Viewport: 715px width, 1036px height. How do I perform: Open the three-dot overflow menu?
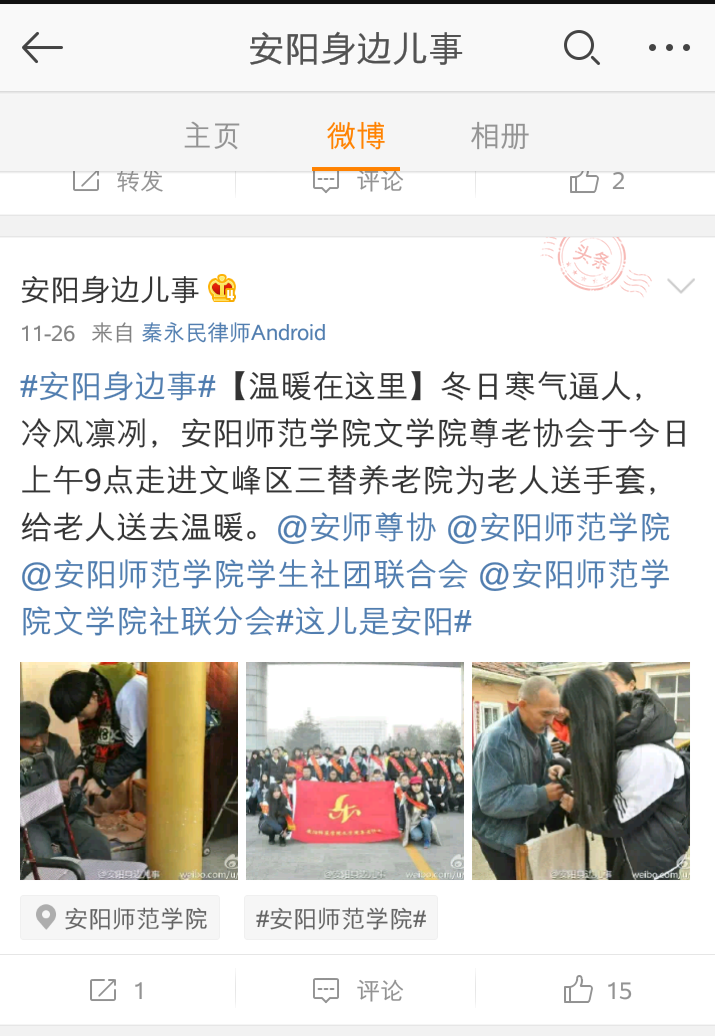click(x=669, y=47)
